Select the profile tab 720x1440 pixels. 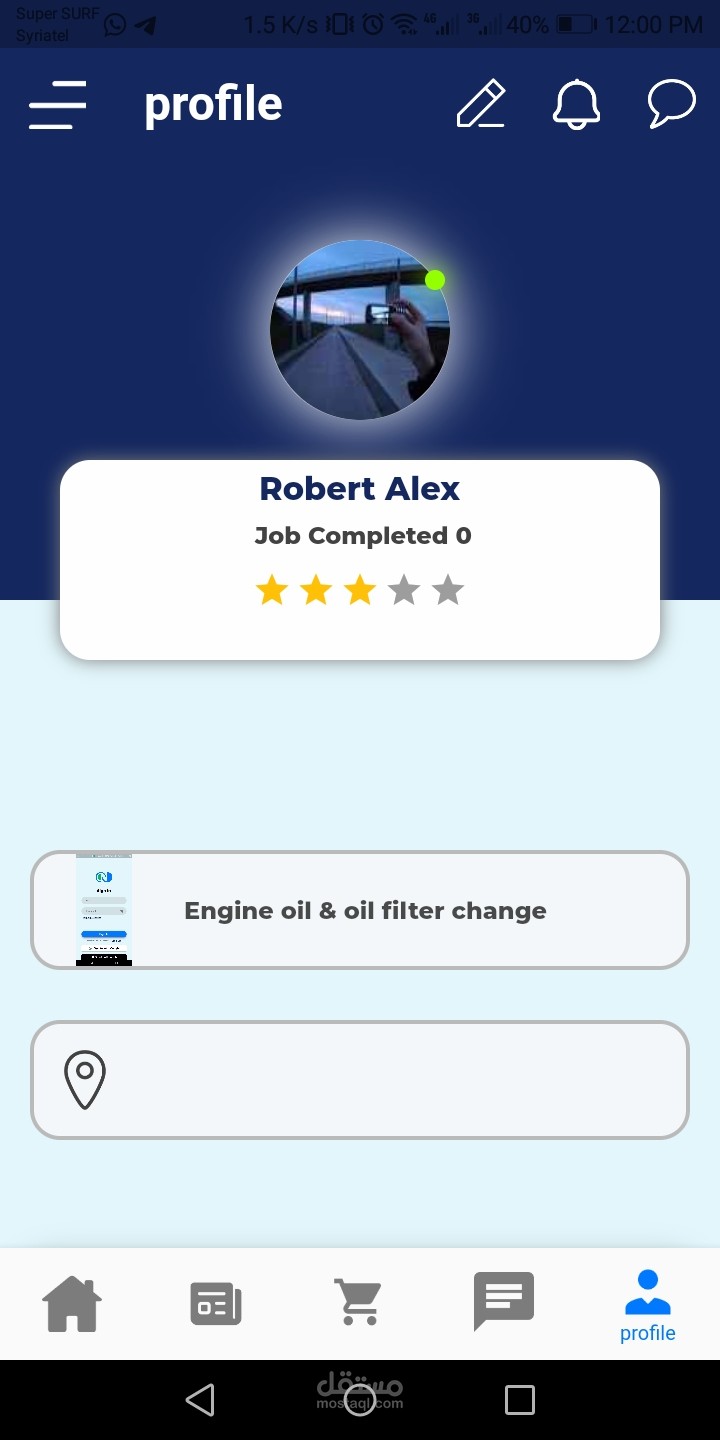647,1304
